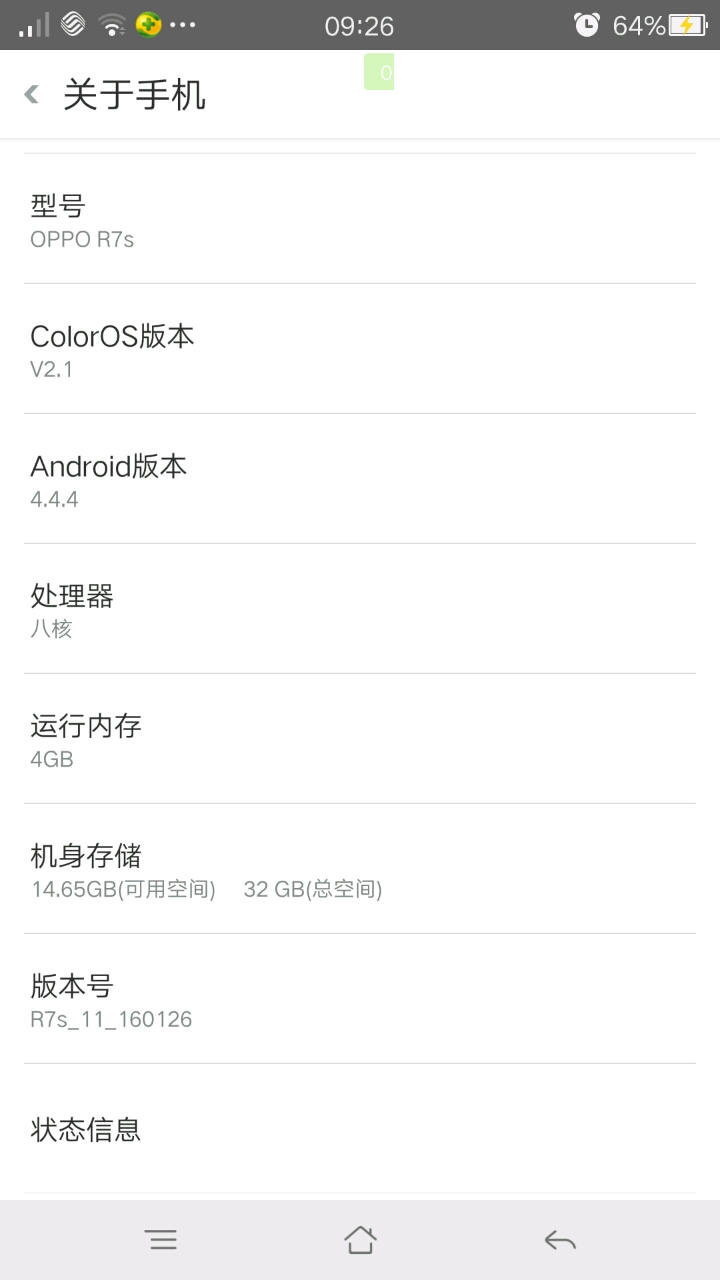
Task: Open the 状态信息 row
Action: tap(360, 1129)
